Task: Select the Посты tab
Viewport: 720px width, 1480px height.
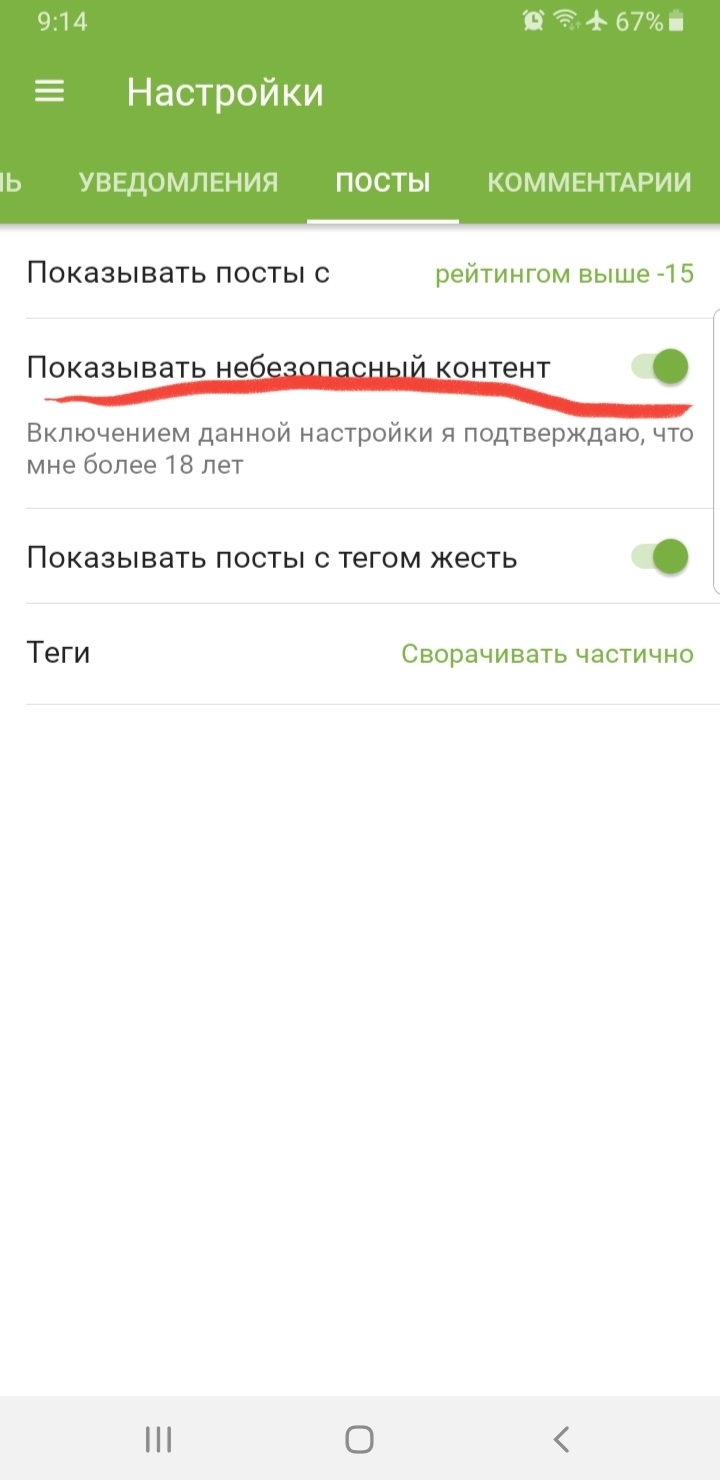Action: (x=382, y=182)
